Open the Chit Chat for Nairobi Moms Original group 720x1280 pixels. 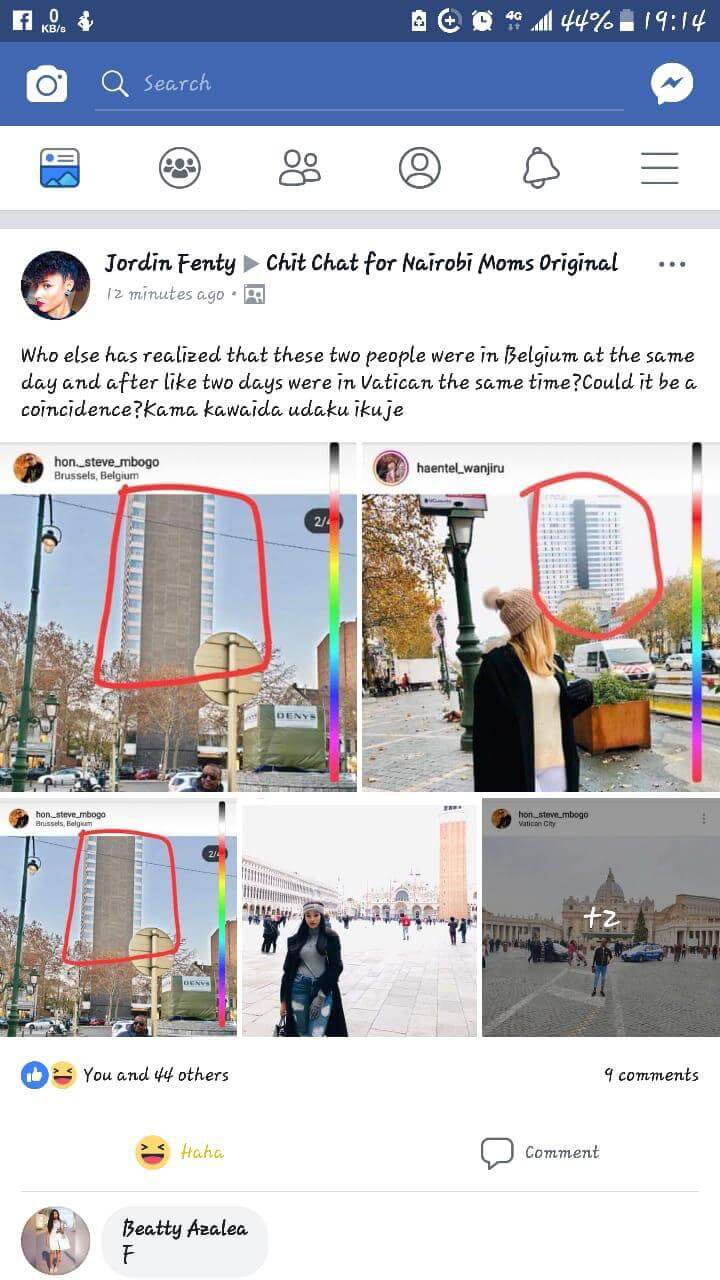(441, 263)
